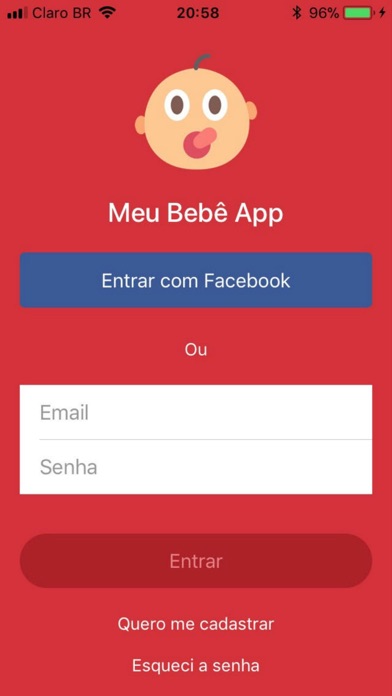
Task: Select the Senha password field
Action: click(x=196, y=467)
